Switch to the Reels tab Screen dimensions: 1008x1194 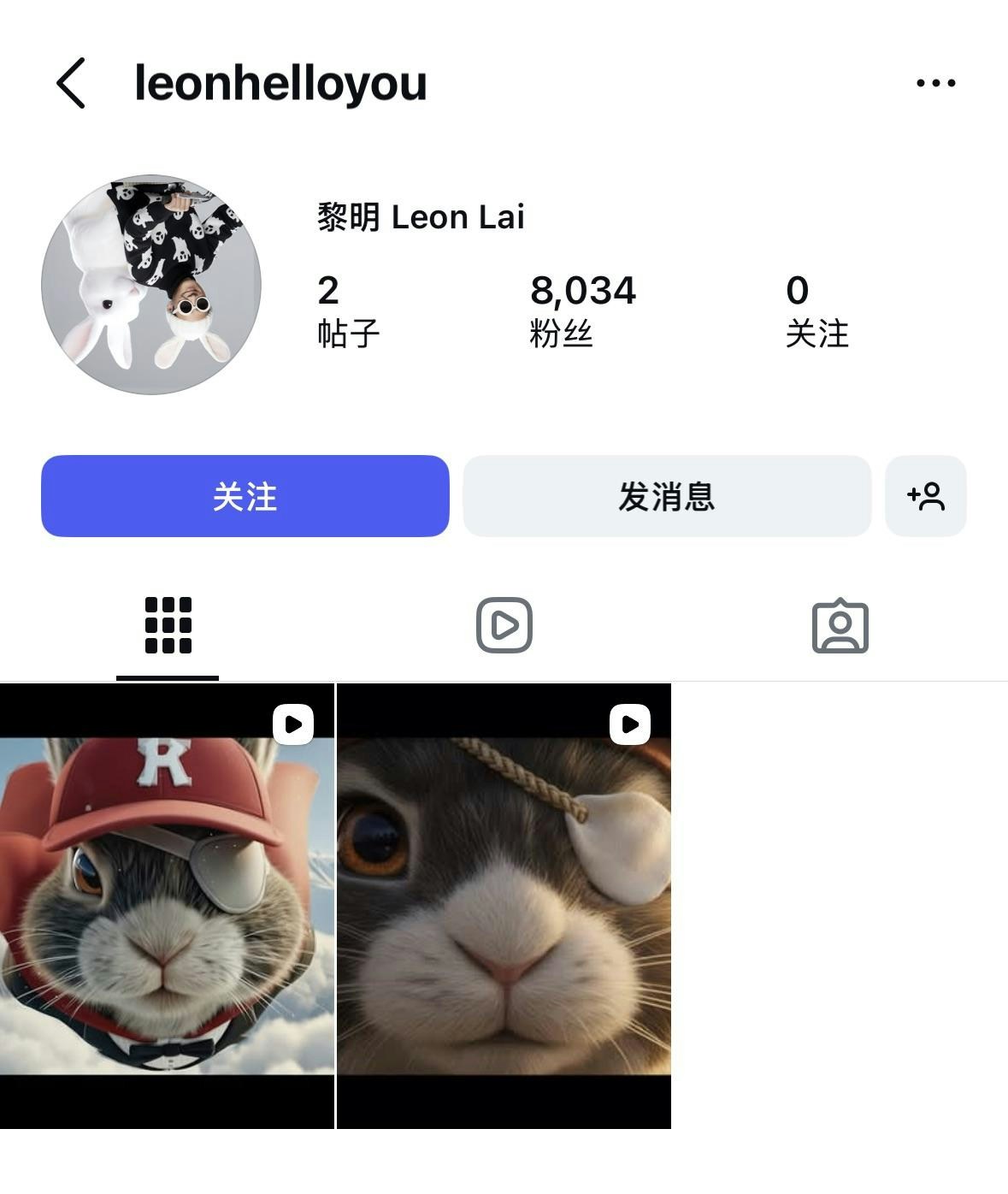pyautogui.click(x=504, y=625)
